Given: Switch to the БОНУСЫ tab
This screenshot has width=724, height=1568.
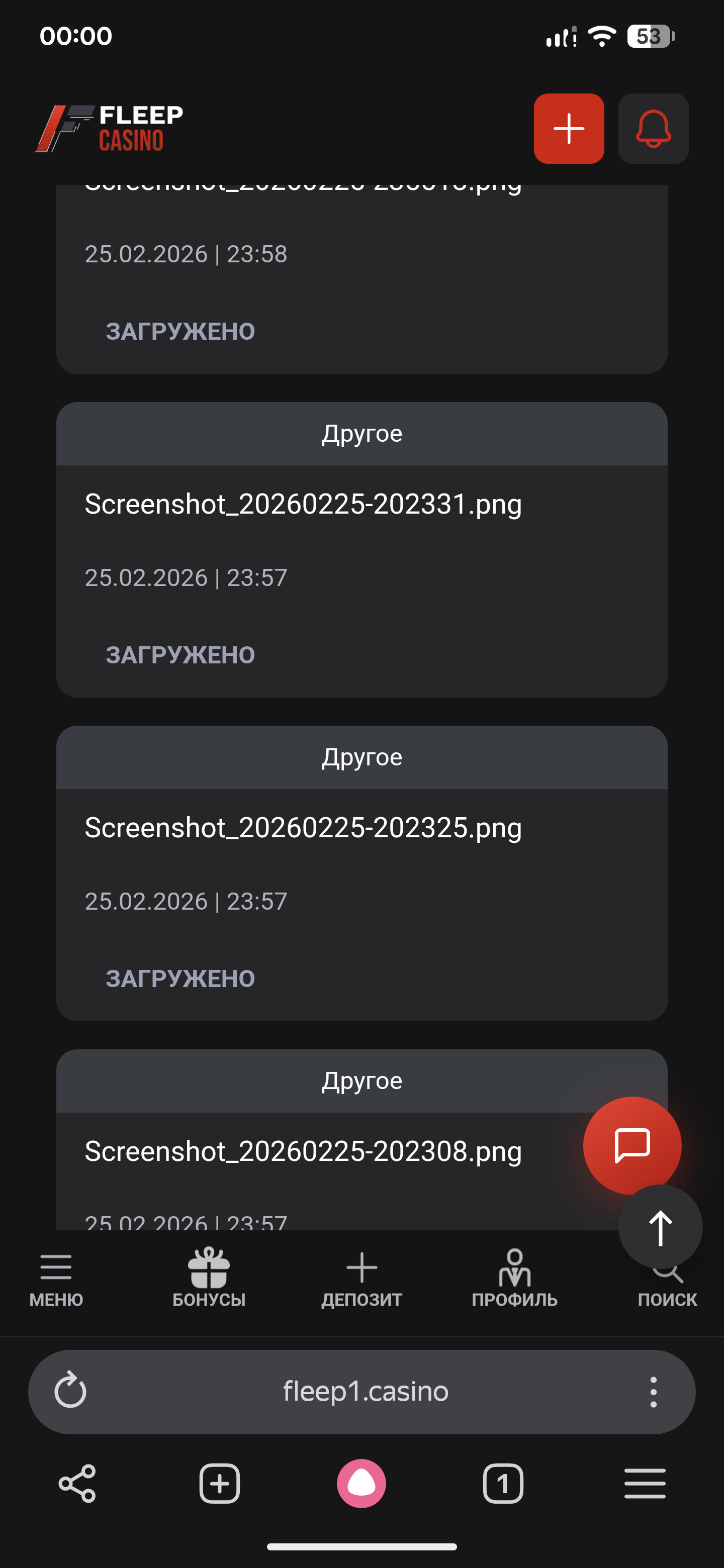Looking at the screenshot, I should 209,1278.
